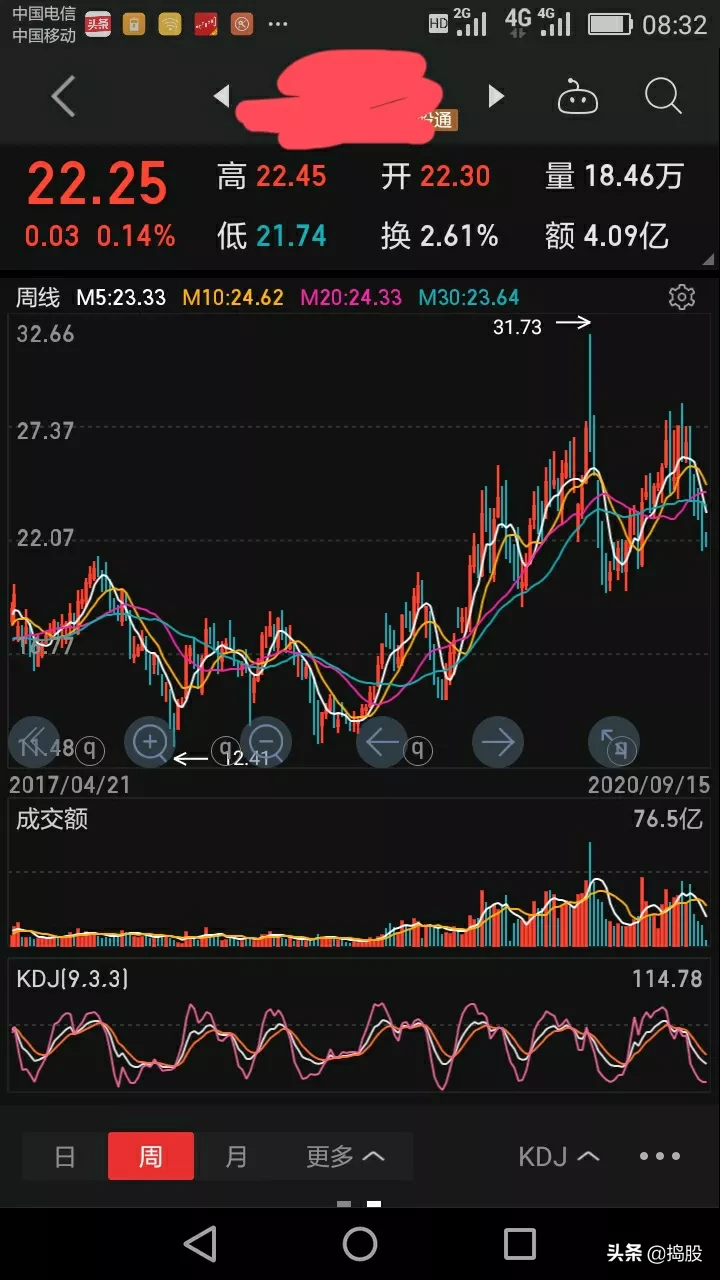Zoom out of the K-line chart
The image size is (720, 1280).
(x=266, y=743)
